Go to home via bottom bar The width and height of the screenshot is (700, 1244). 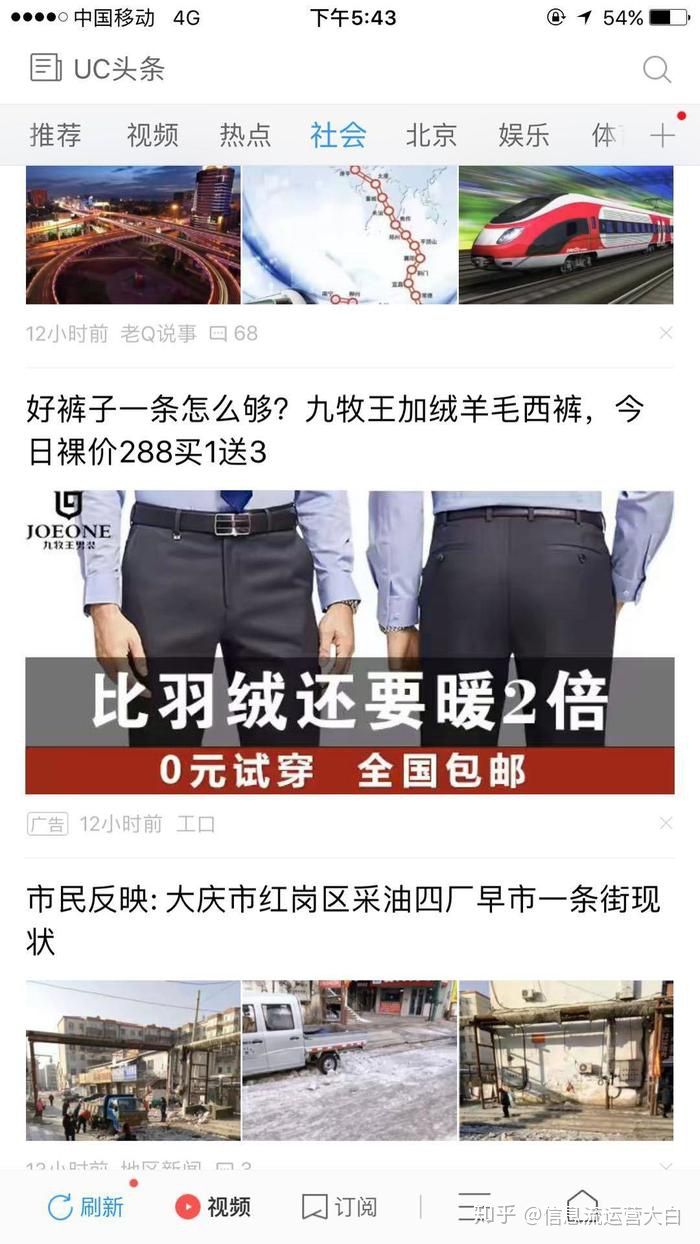point(583,1203)
